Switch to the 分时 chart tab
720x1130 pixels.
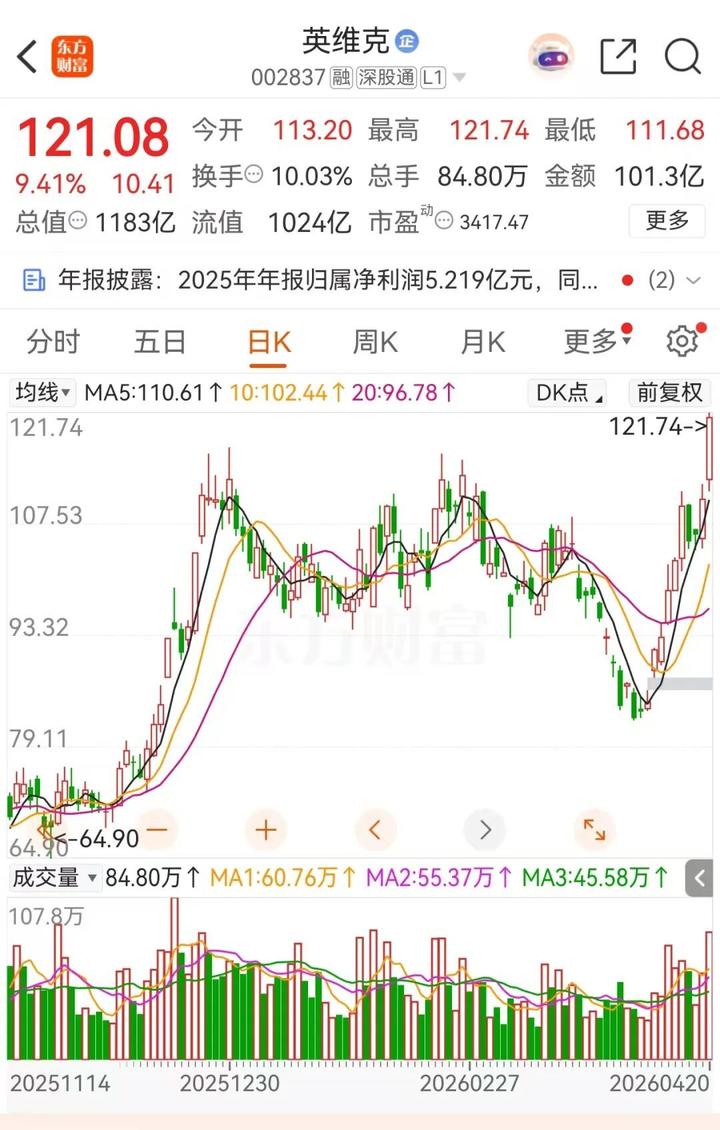coord(53,342)
